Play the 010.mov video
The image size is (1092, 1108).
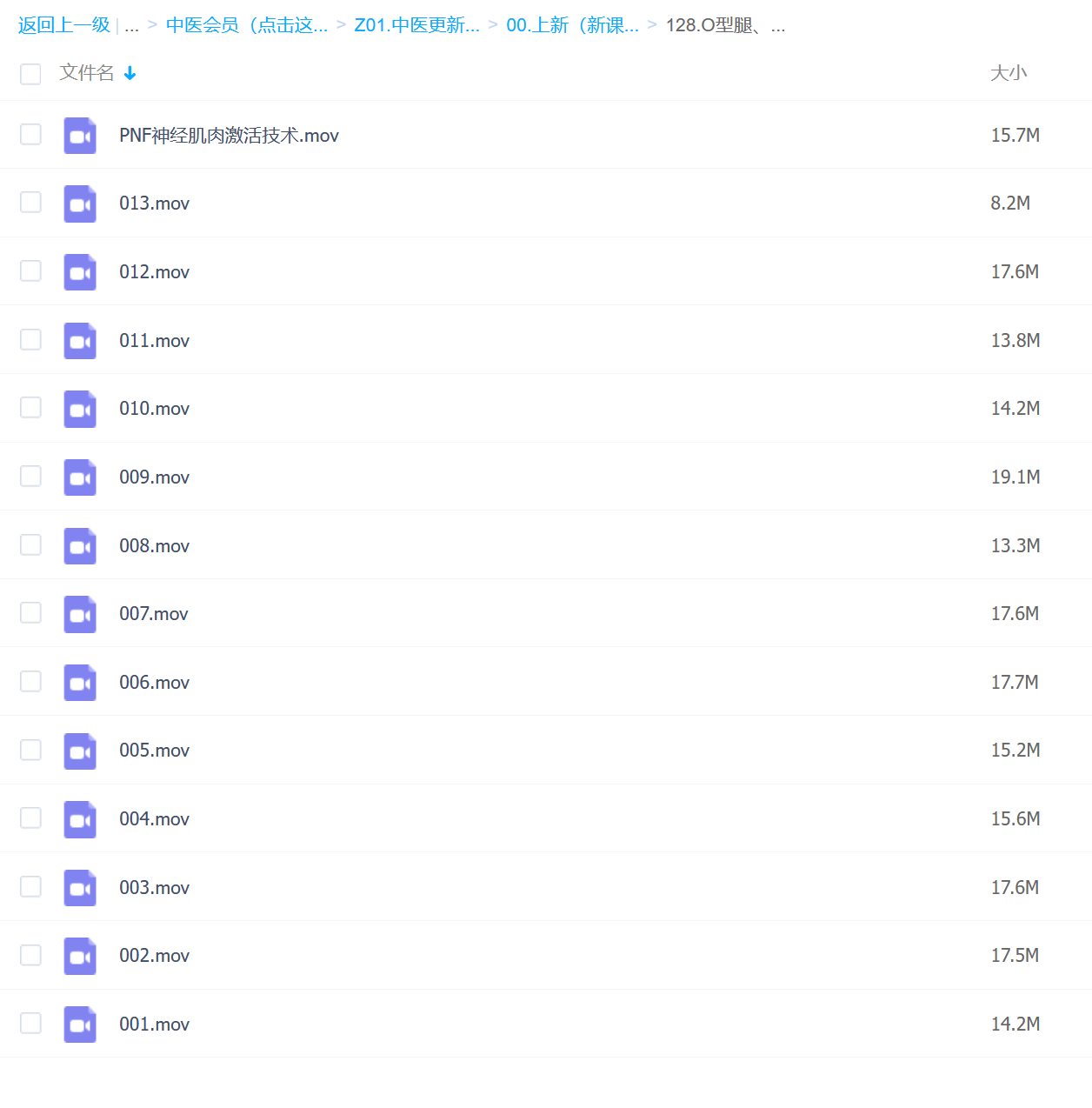click(x=154, y=409)
